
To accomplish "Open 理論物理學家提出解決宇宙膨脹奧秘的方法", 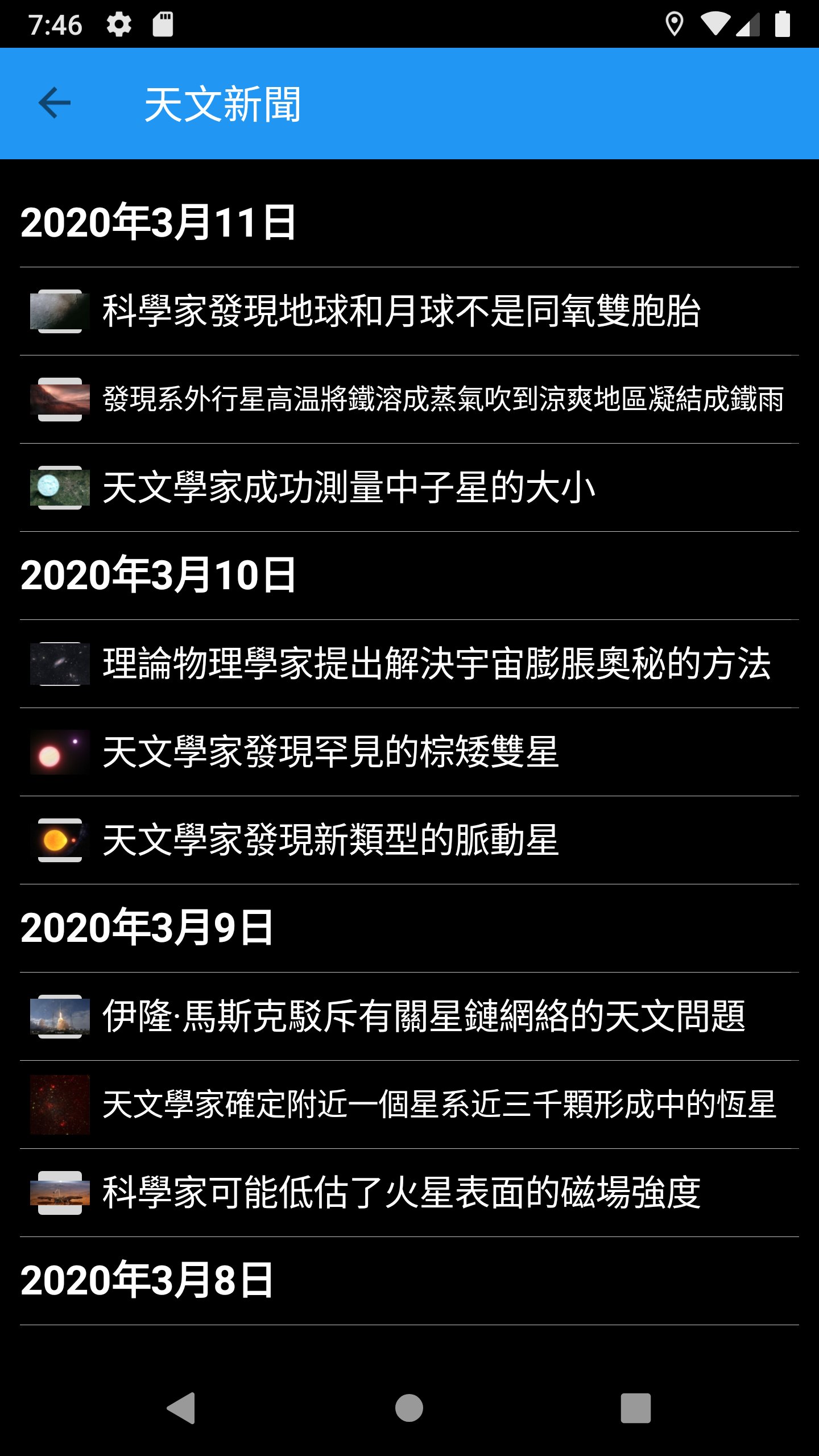I will coord(436,664).
